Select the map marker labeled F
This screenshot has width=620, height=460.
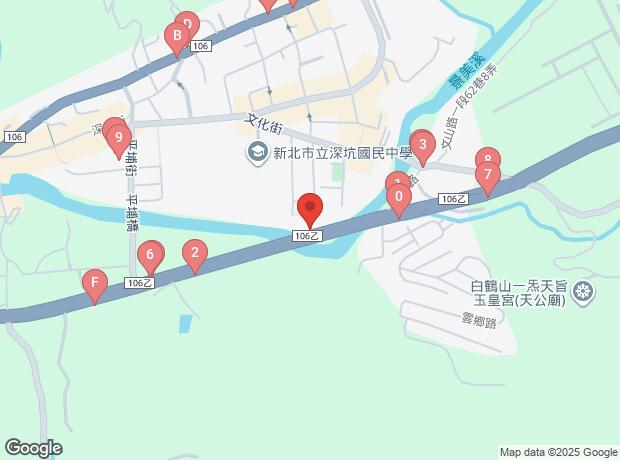(x=94, y=286)
